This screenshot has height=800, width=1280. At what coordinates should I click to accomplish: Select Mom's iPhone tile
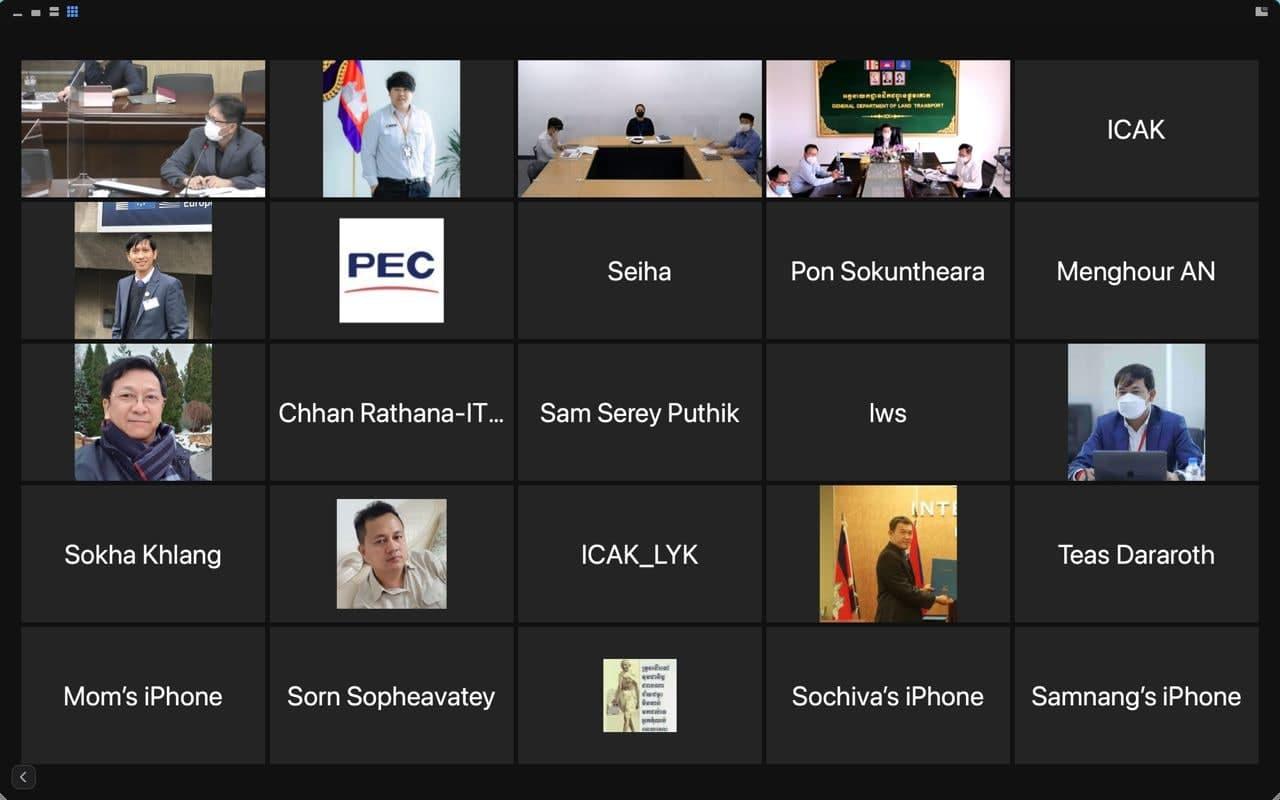pos(143,696)
